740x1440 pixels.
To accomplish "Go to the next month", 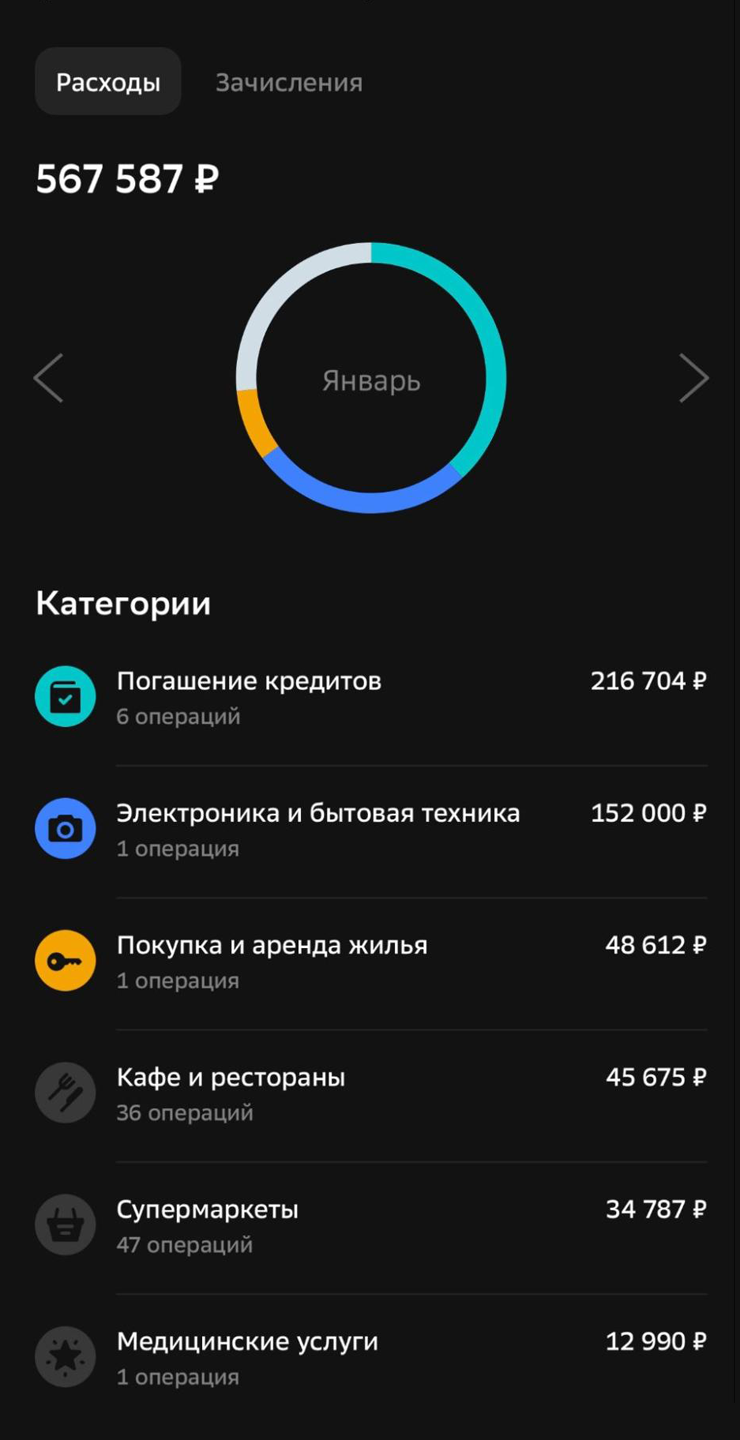I will pos(693,378).
